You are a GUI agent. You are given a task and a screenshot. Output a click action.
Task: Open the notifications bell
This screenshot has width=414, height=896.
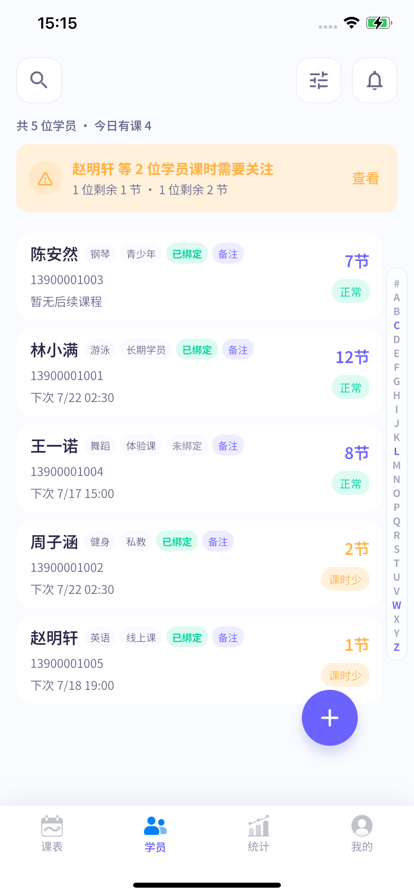click(x=375, y=80)
